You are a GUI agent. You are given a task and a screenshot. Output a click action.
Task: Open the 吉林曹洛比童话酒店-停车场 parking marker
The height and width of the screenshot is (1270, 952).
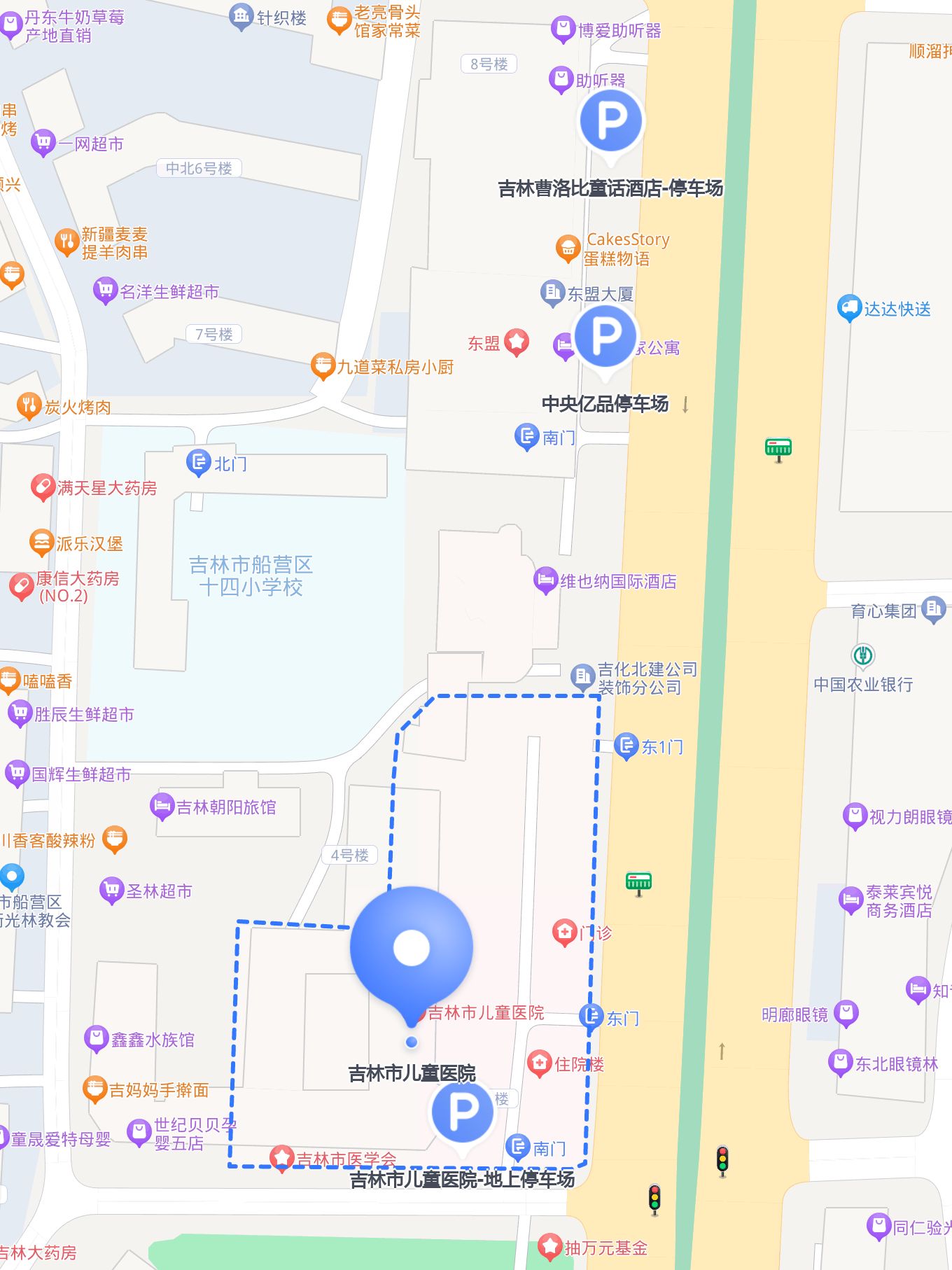pos(611,120)
